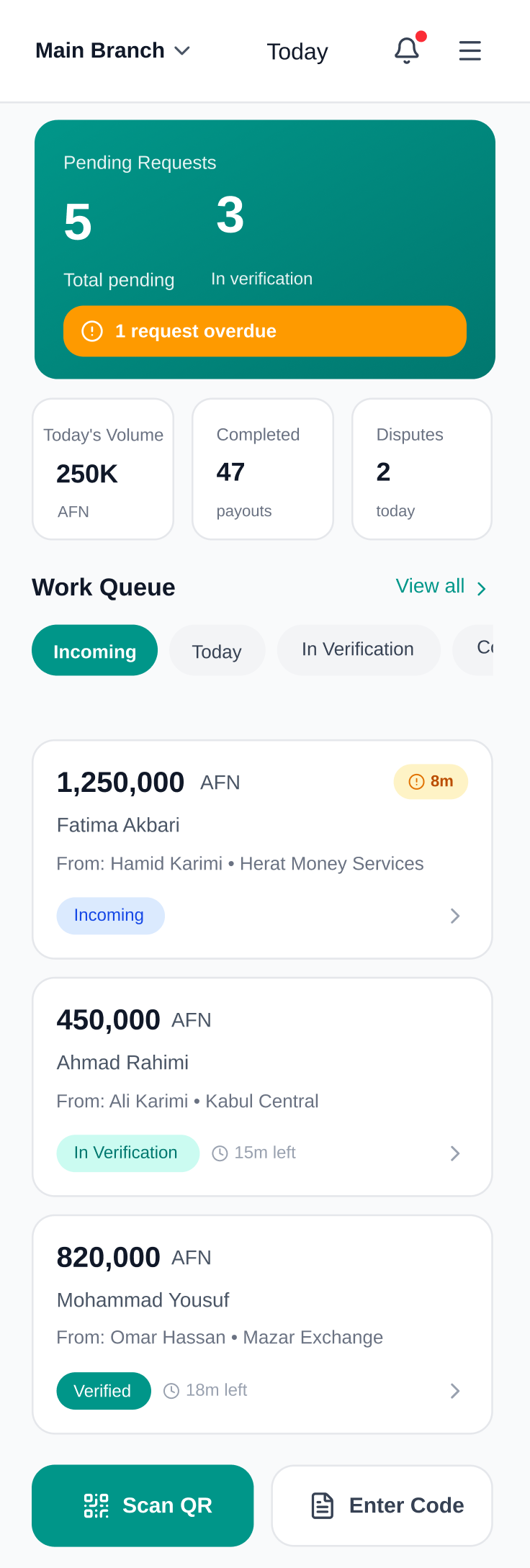The height and width of the screenshot is (1568, 530).
Task: Tap the Scan QR button
Action: click(x=143, y=1505)
